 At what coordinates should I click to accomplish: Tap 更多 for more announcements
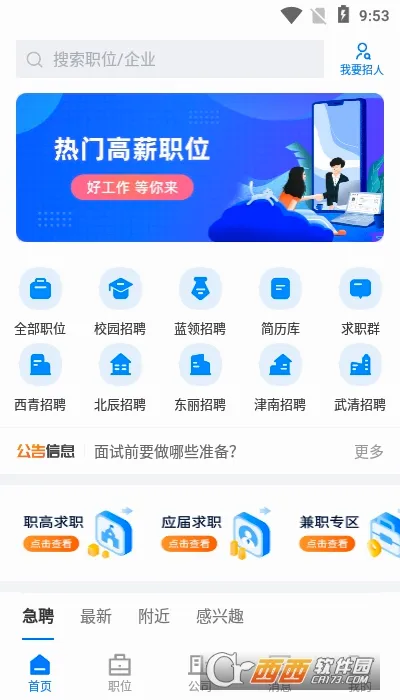[x=369, y=451]
